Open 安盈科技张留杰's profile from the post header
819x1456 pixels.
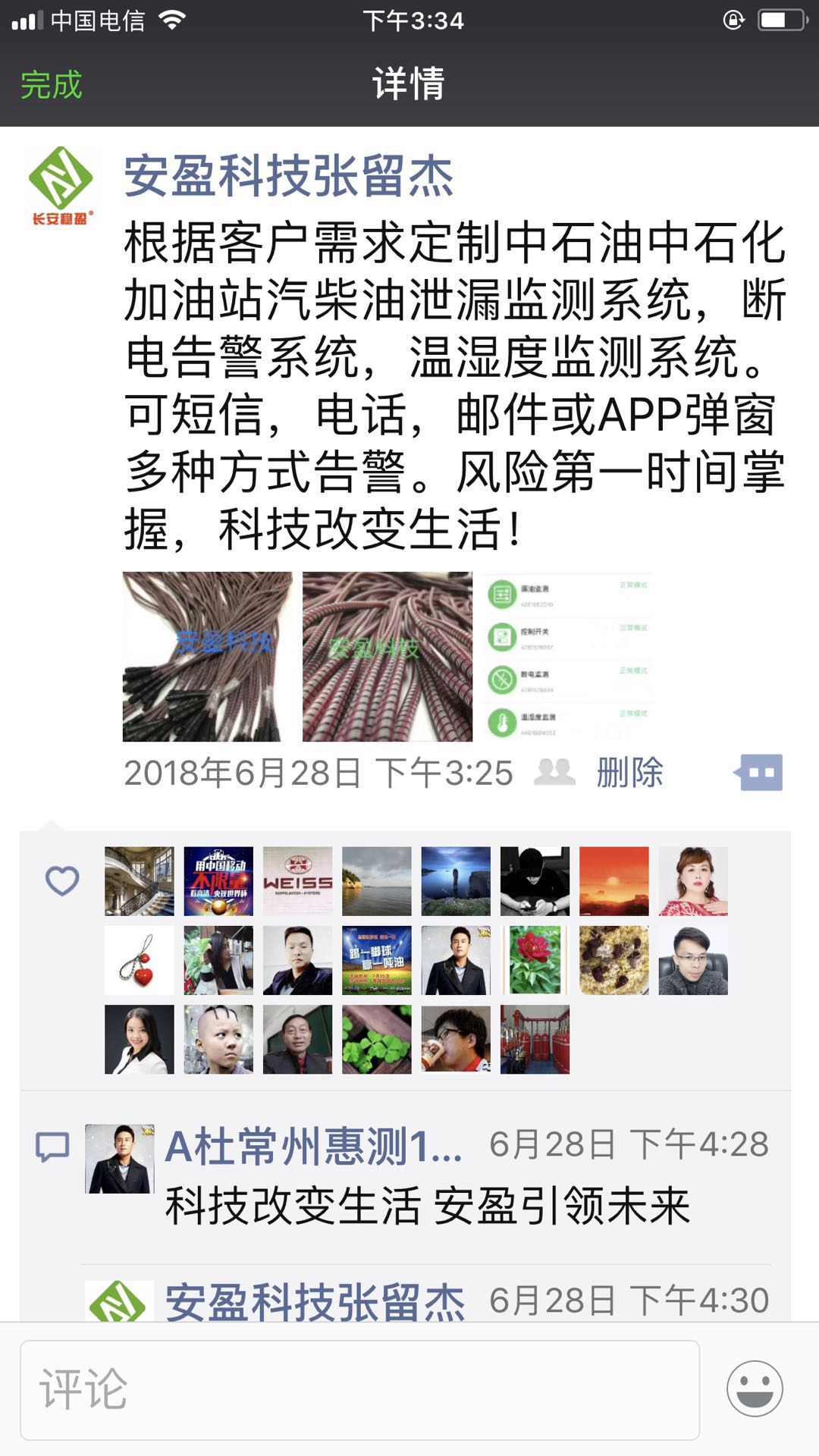point(288,176)
